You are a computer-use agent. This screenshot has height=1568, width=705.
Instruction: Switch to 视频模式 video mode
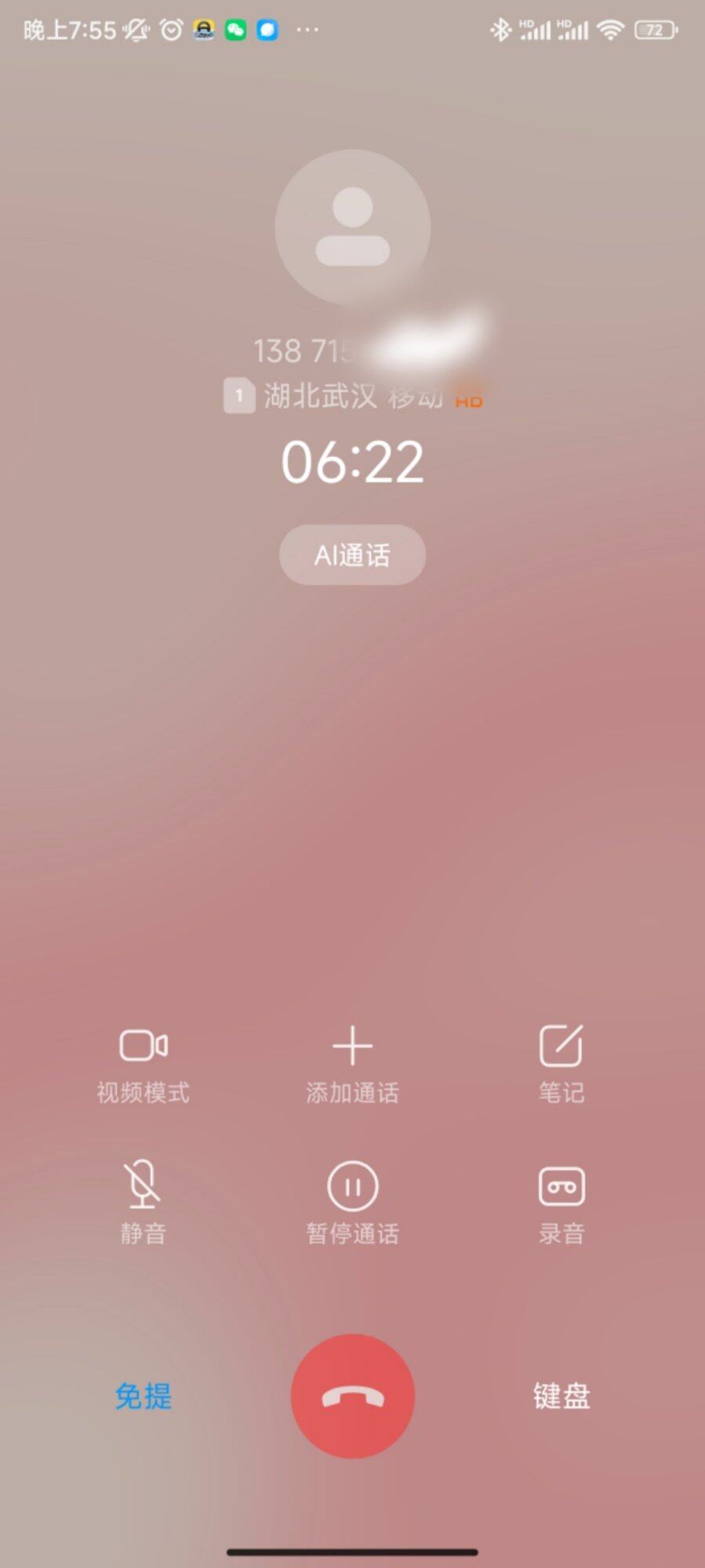143,1065
